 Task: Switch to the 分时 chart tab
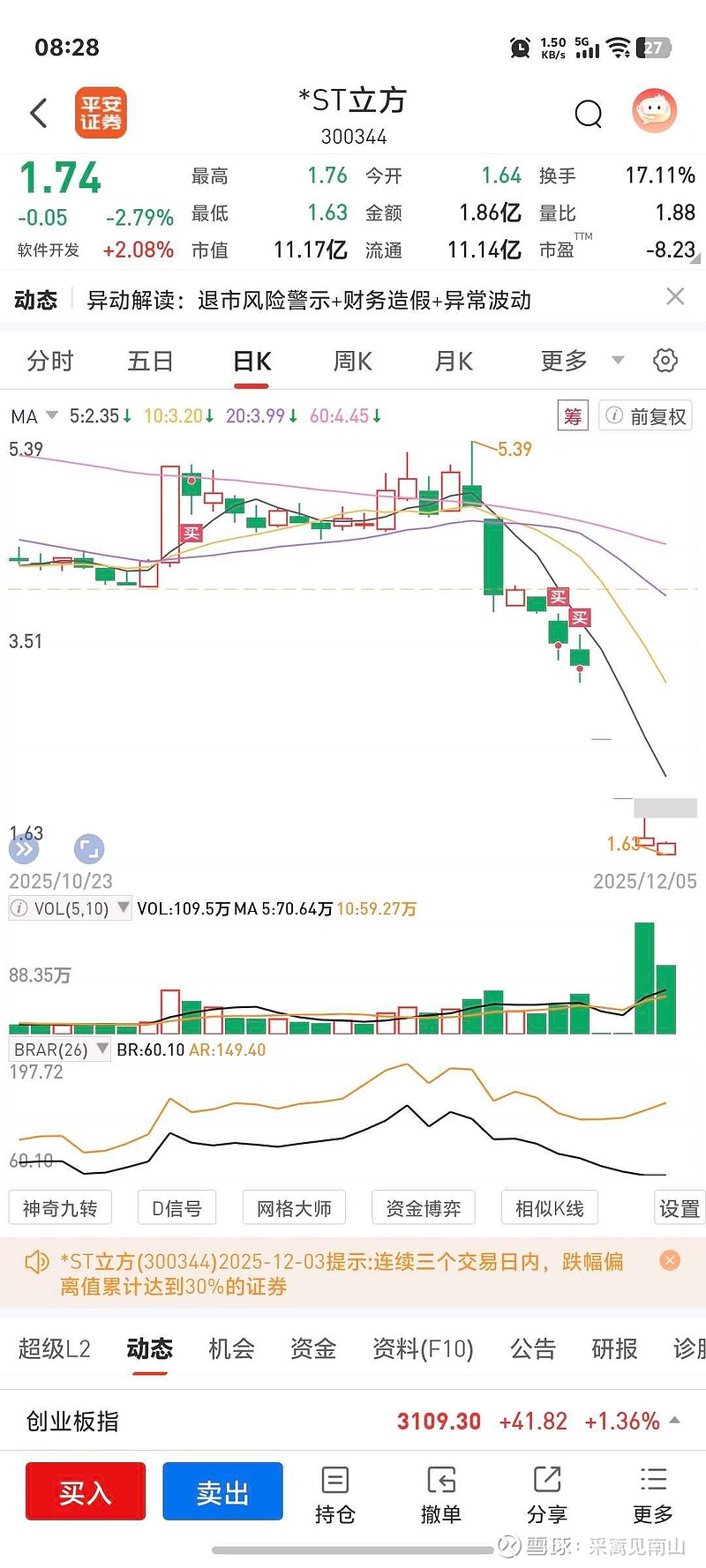(x=50, y=362)
